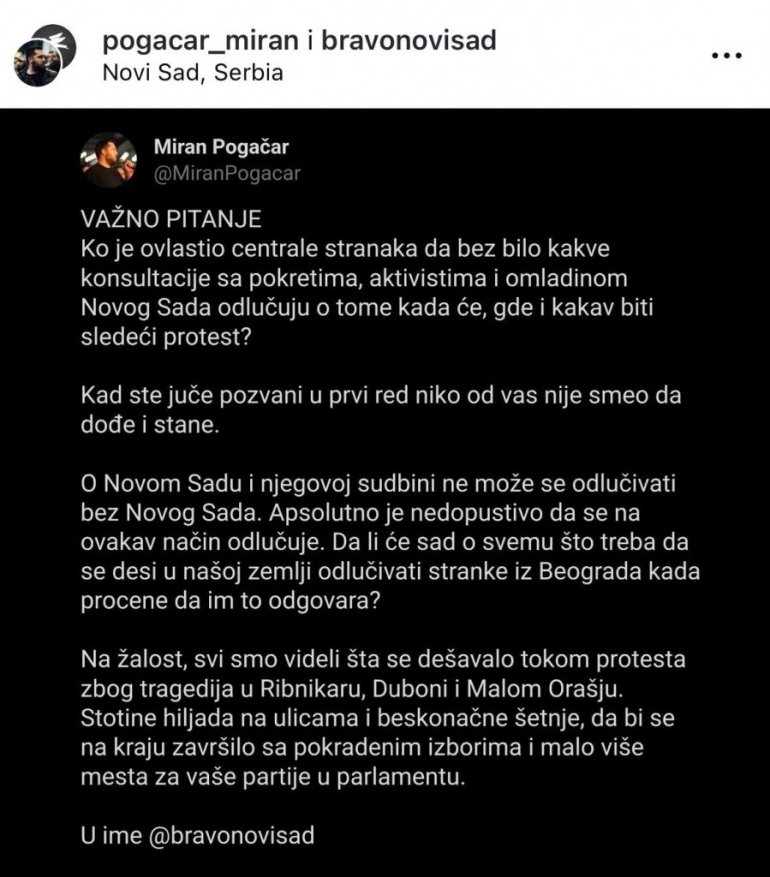Tap the overlapping profile avatars in the header

click(42, 59)
